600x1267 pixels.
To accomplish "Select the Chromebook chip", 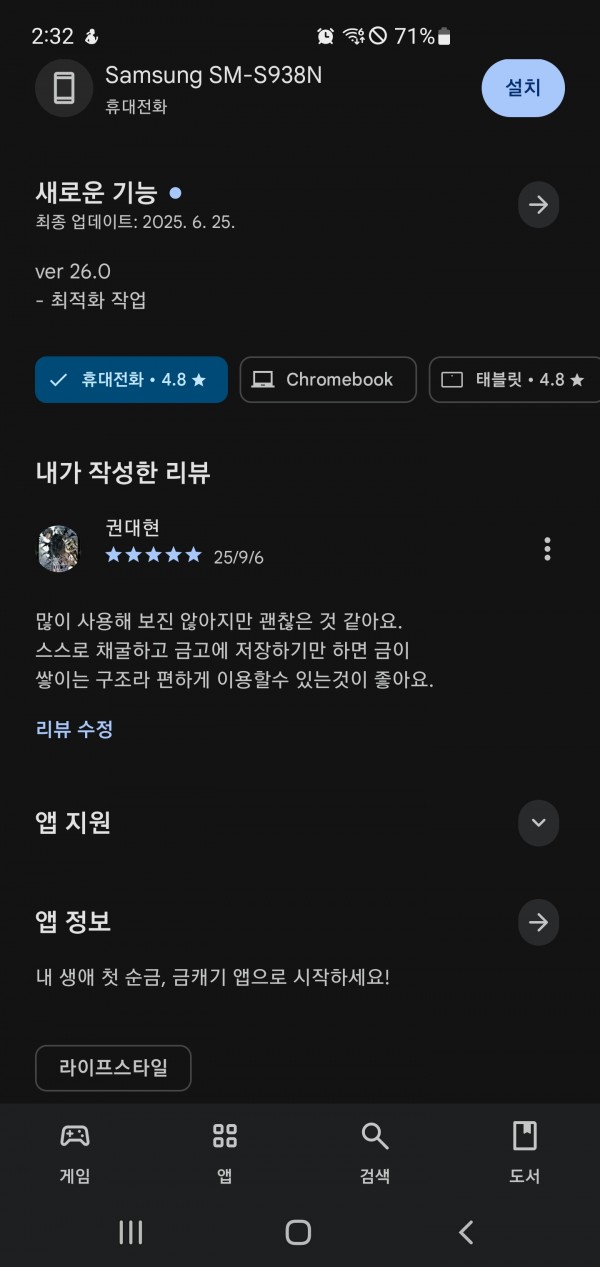I will click(x=328, y=380).
